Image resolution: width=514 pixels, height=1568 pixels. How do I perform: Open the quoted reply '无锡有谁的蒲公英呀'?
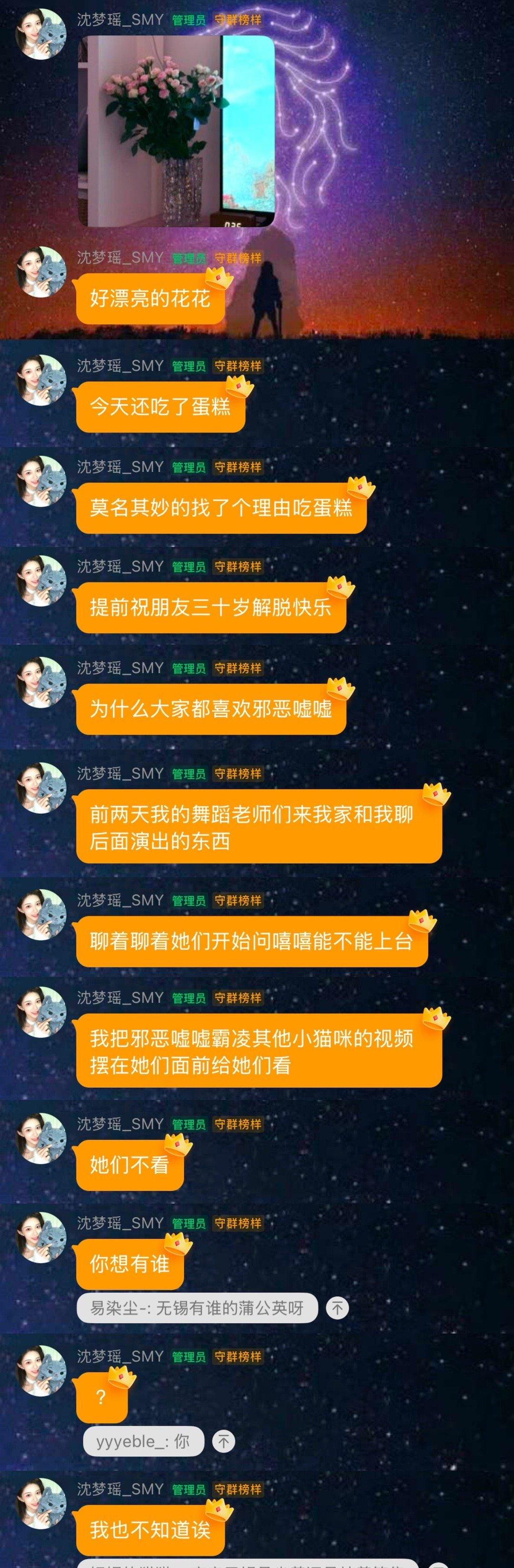[197, 1308]
